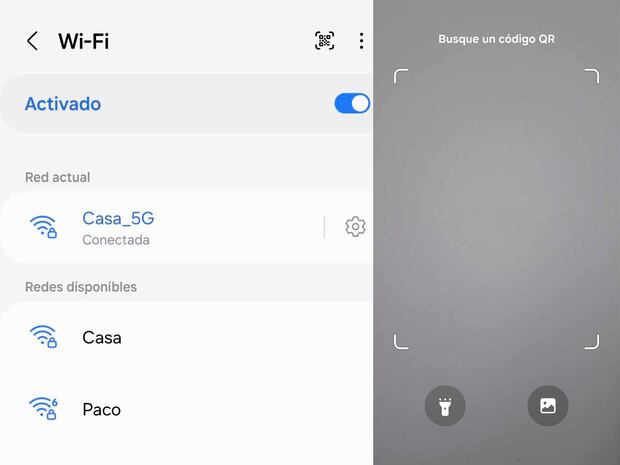Open Casa_5G settings gear
This screenshot has height=465, width=620.
(355, 227)
